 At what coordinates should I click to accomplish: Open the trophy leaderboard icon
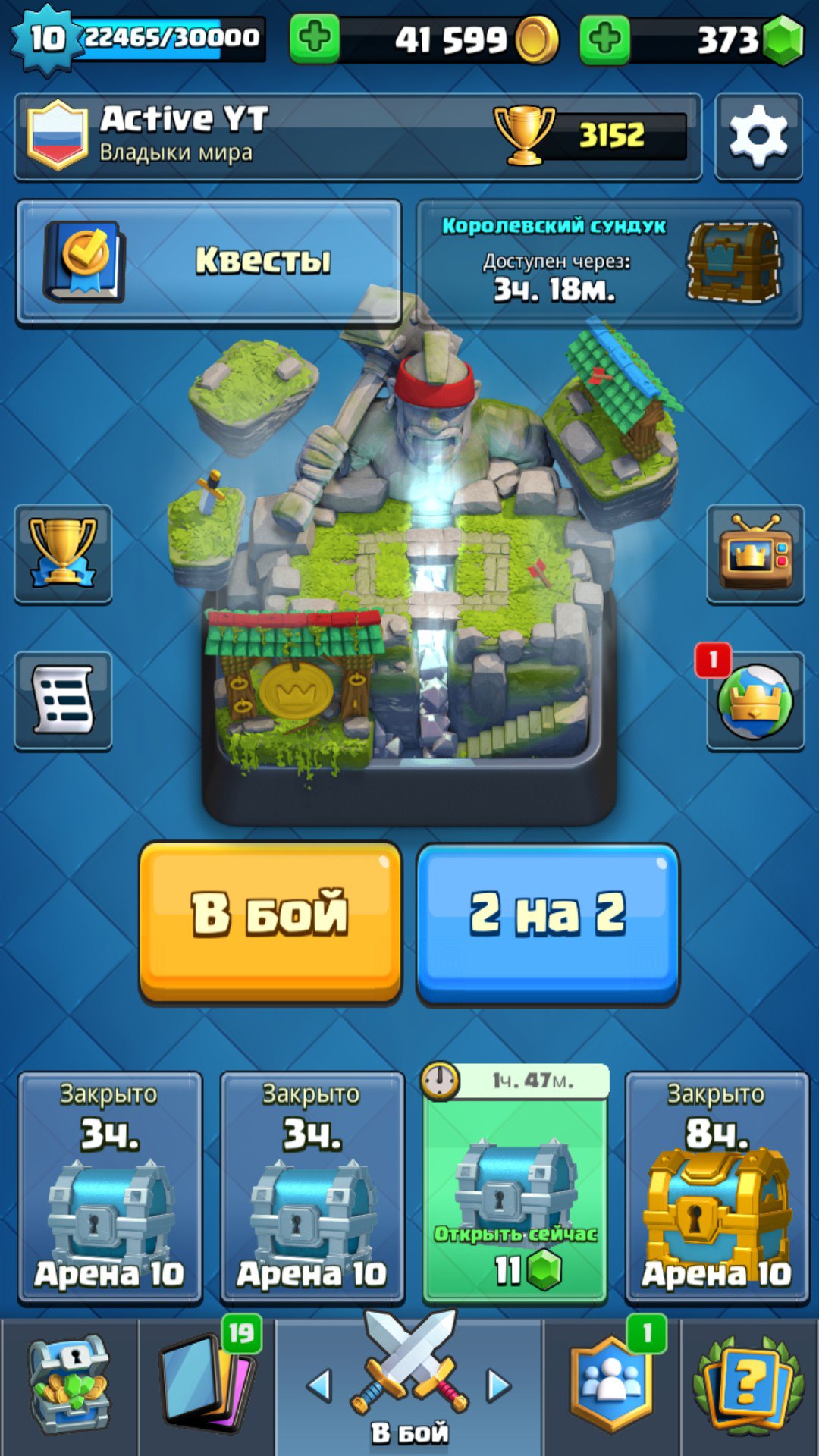coord(63,554)
